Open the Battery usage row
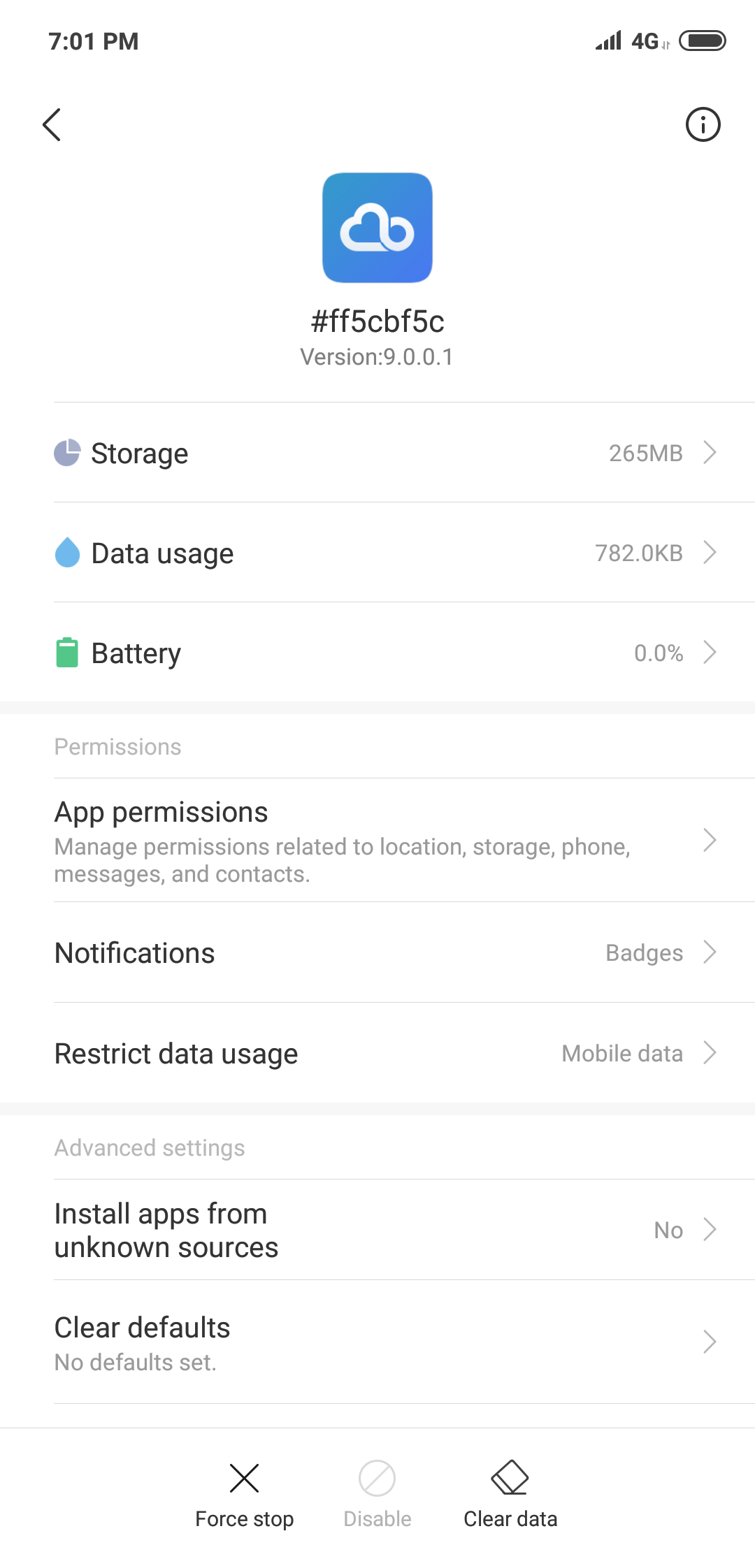 pos(377,653)
